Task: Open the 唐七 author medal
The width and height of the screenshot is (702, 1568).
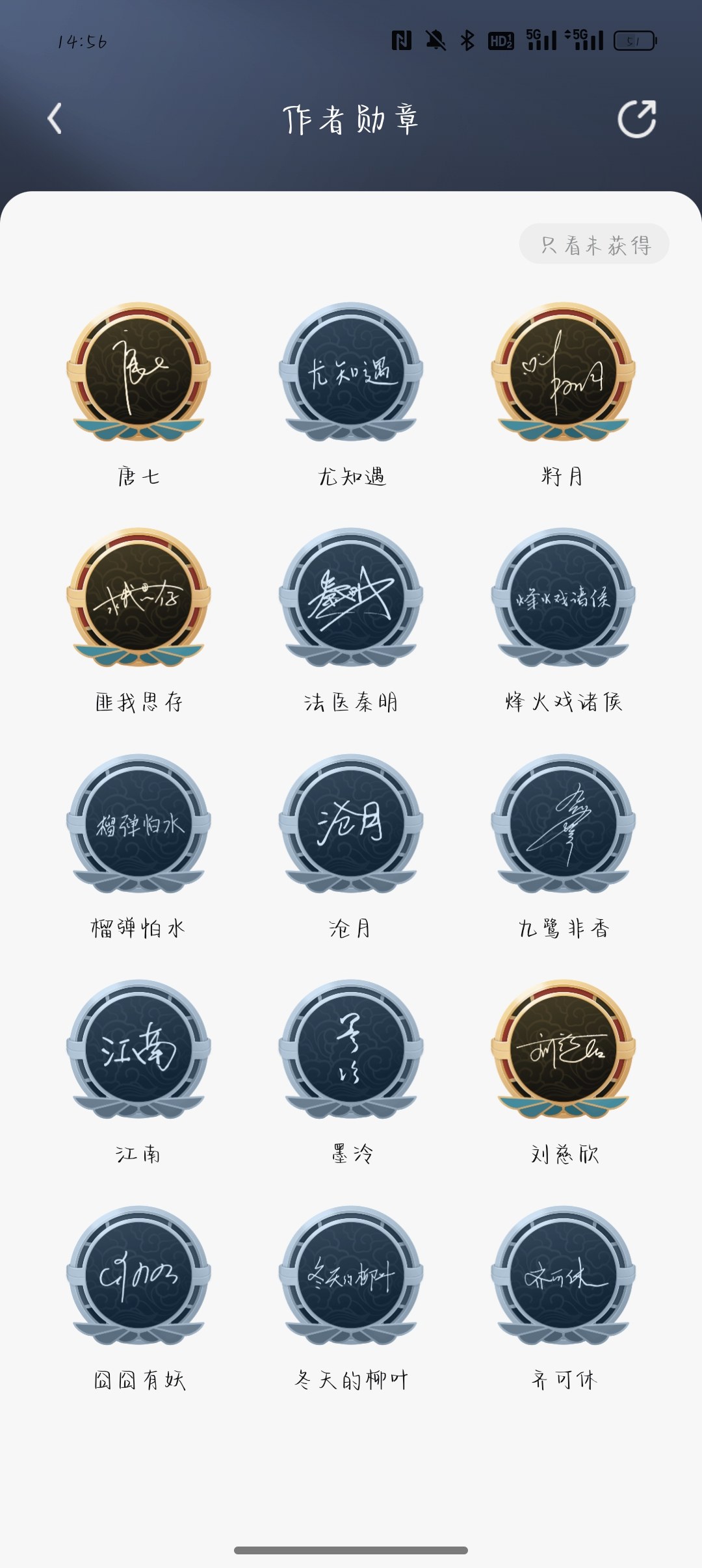Action: pos(138,372)
